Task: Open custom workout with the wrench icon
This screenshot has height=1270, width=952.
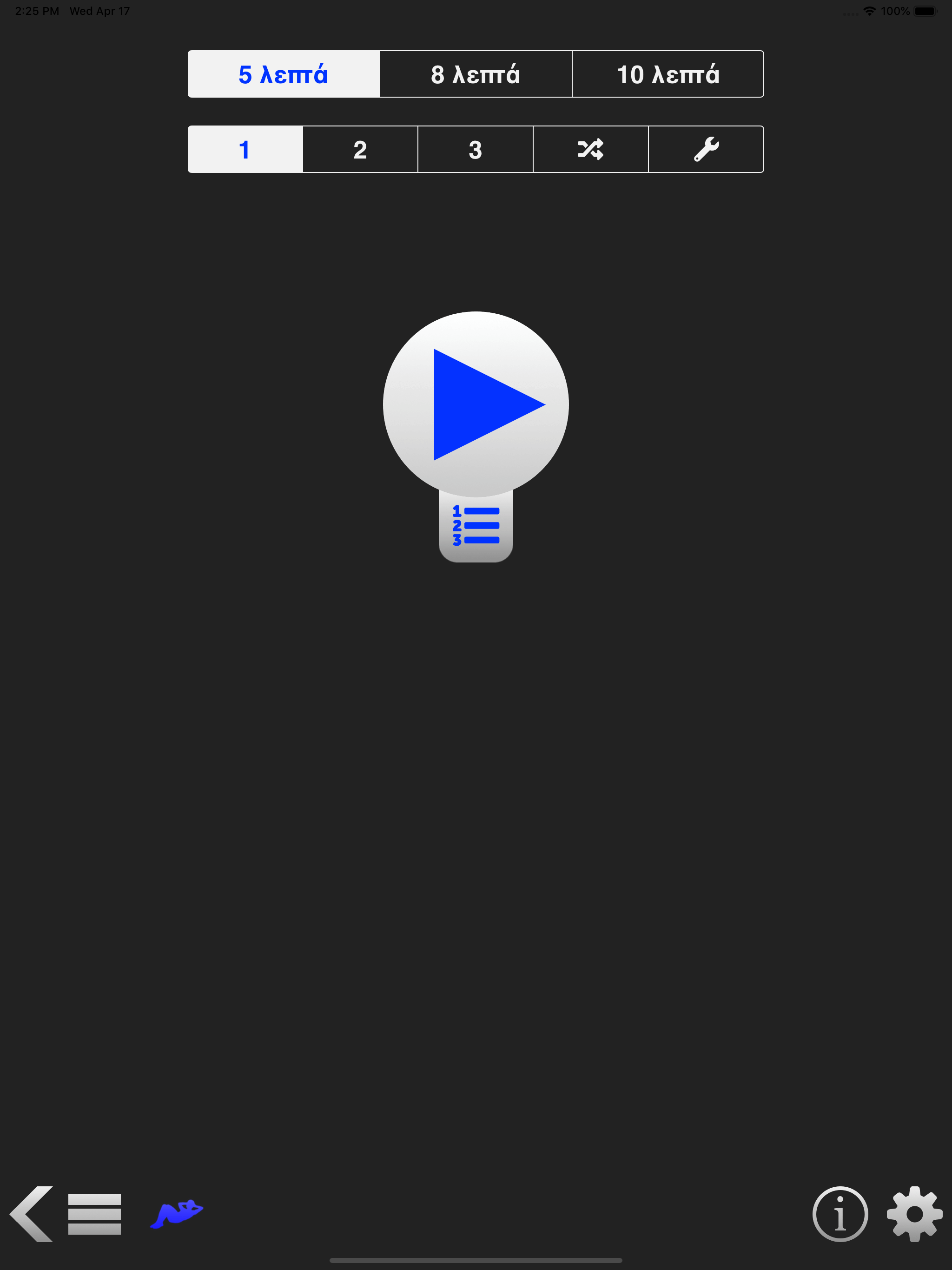Action: (706, 149)
